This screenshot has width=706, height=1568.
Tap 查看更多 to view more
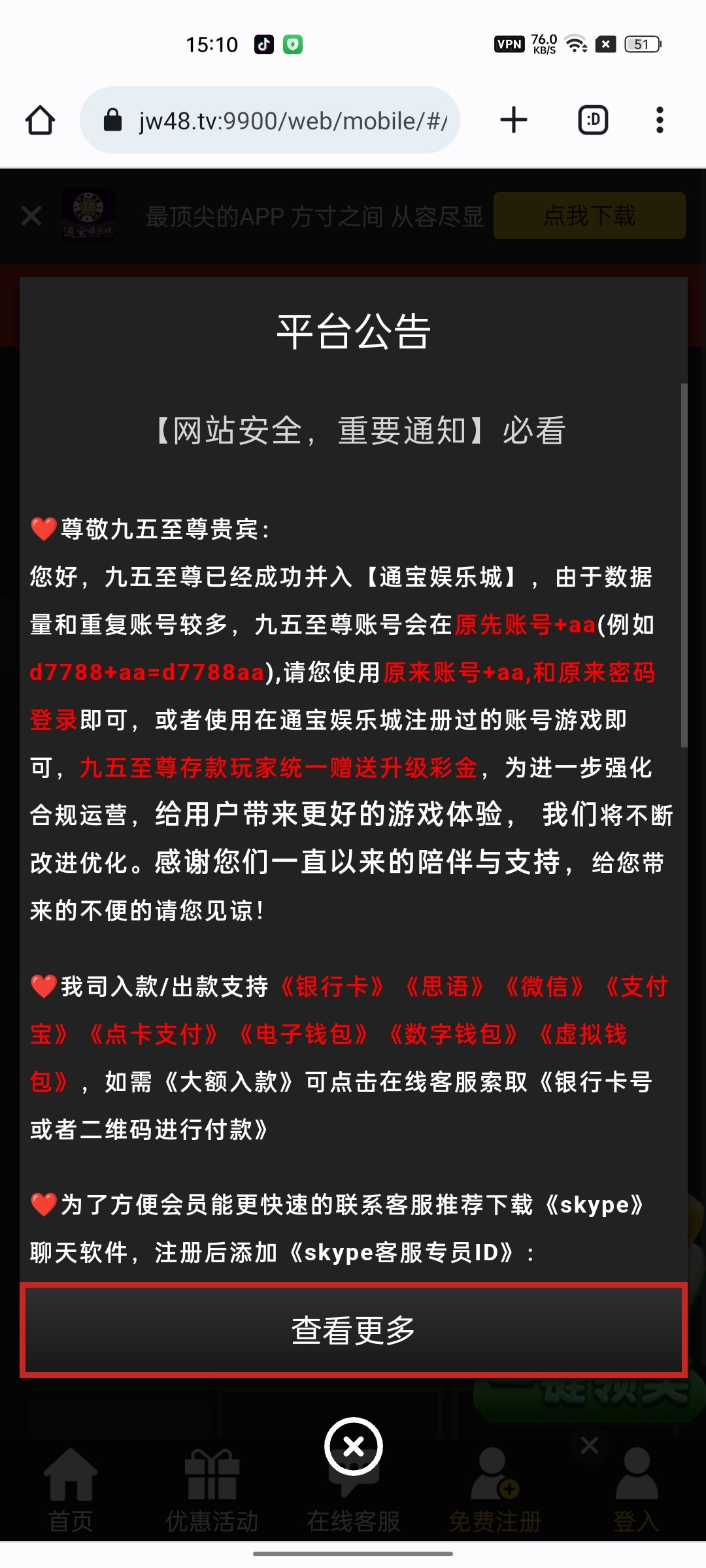(x=353, y=1330)
